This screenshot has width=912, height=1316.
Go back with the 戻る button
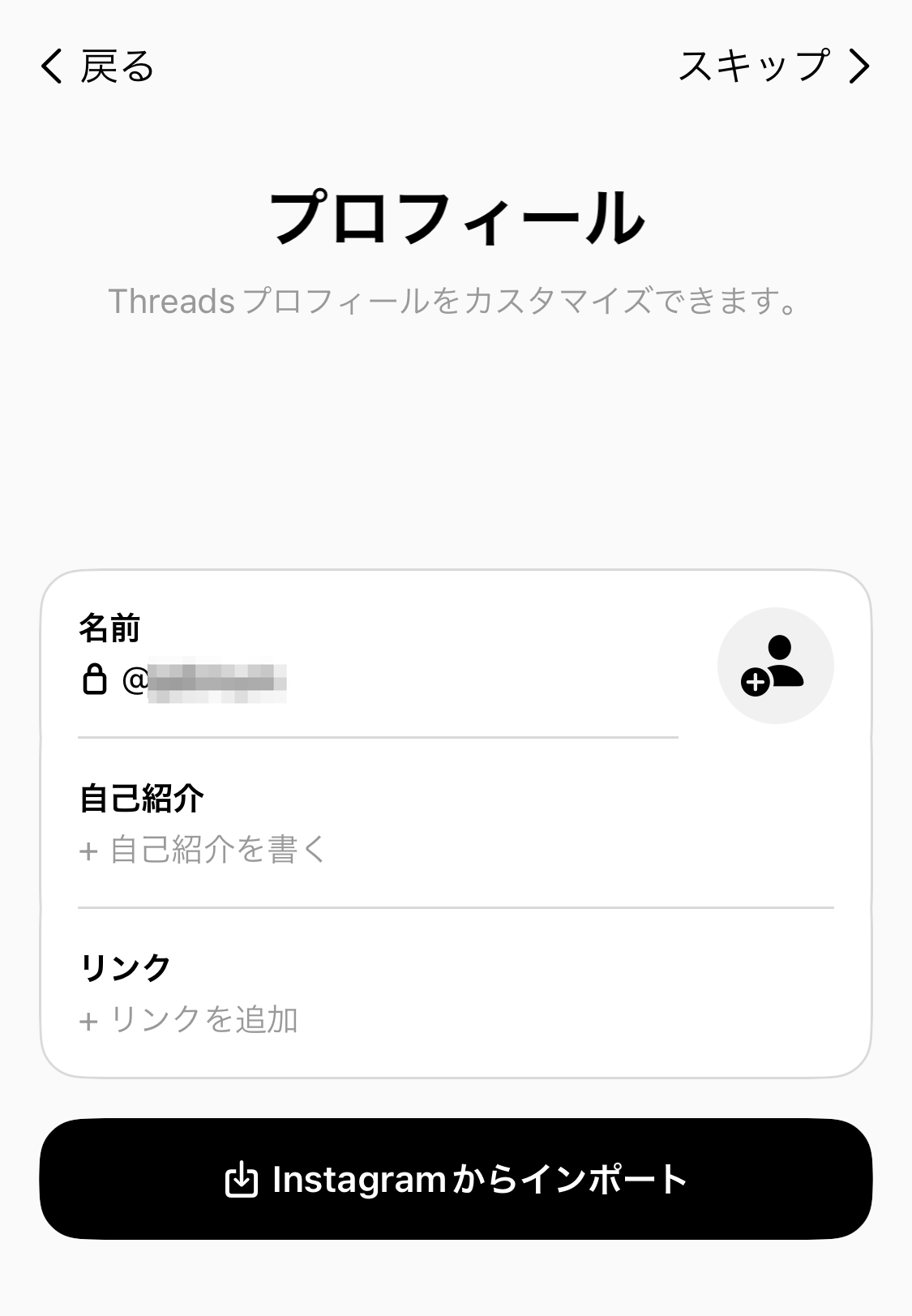click(97, 66)
